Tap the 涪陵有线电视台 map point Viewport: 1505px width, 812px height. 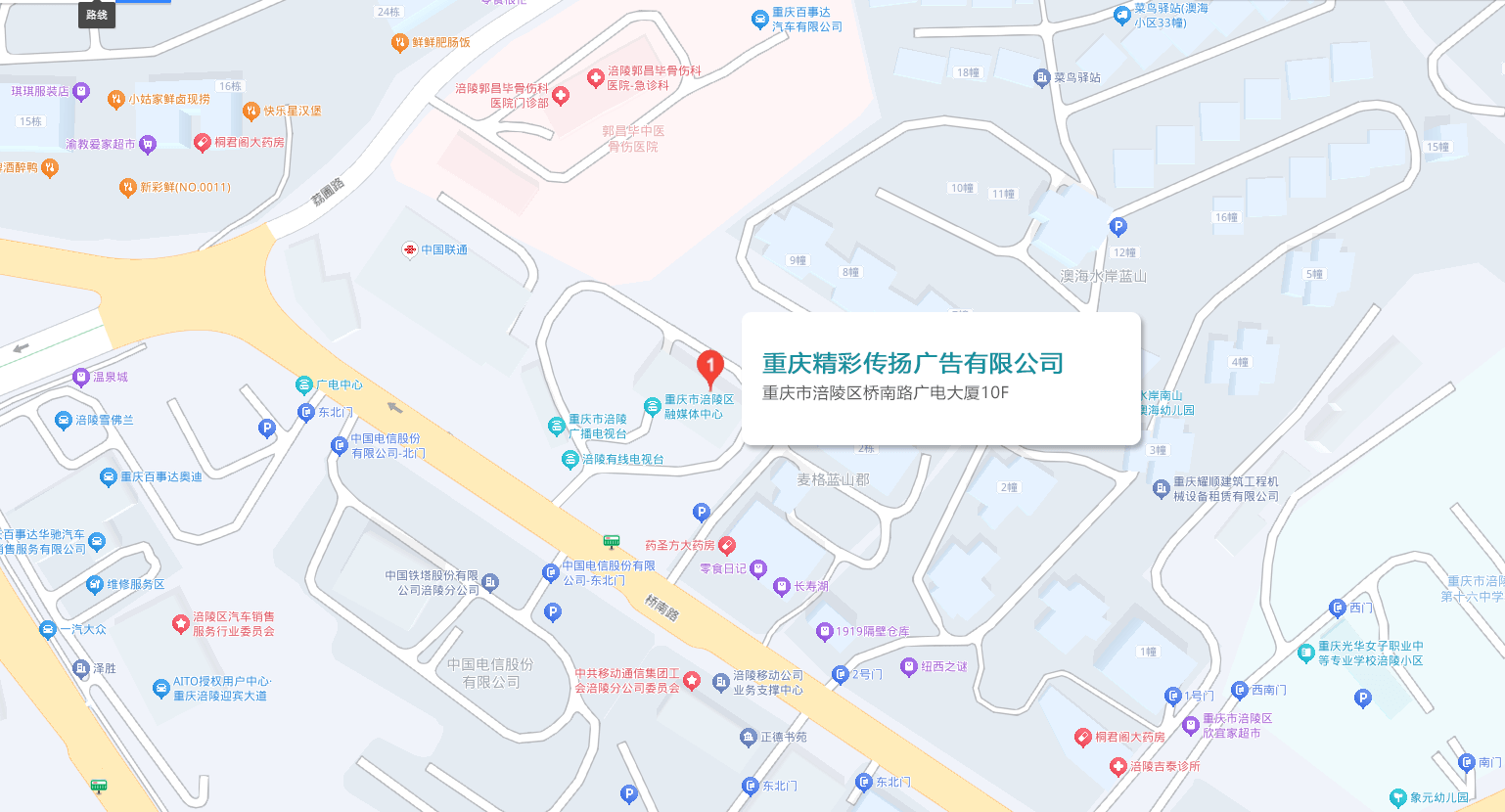570,459
